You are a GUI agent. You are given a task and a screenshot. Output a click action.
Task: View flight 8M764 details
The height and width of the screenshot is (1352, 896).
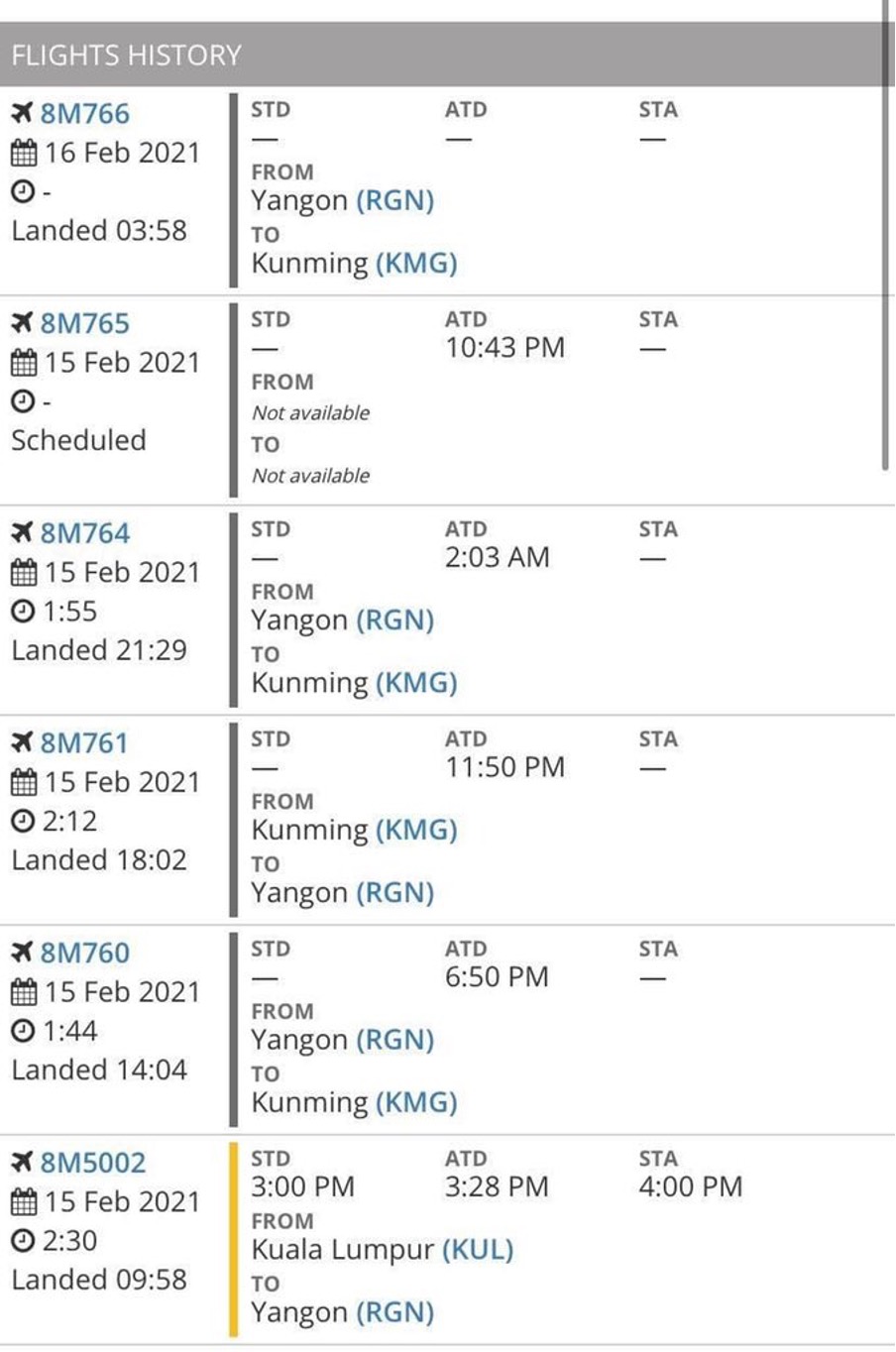(84, 534)
